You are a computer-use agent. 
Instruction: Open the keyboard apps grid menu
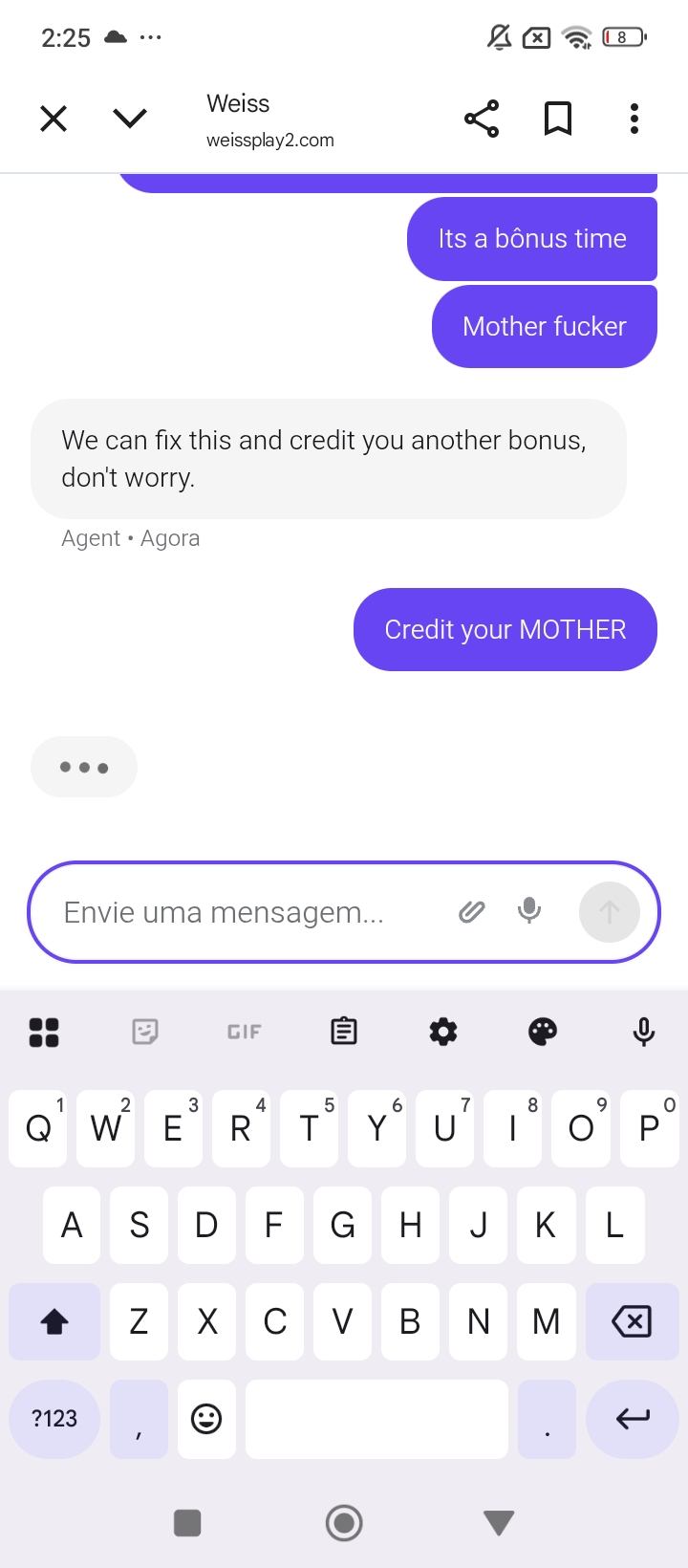click(x=44, y=1032)
